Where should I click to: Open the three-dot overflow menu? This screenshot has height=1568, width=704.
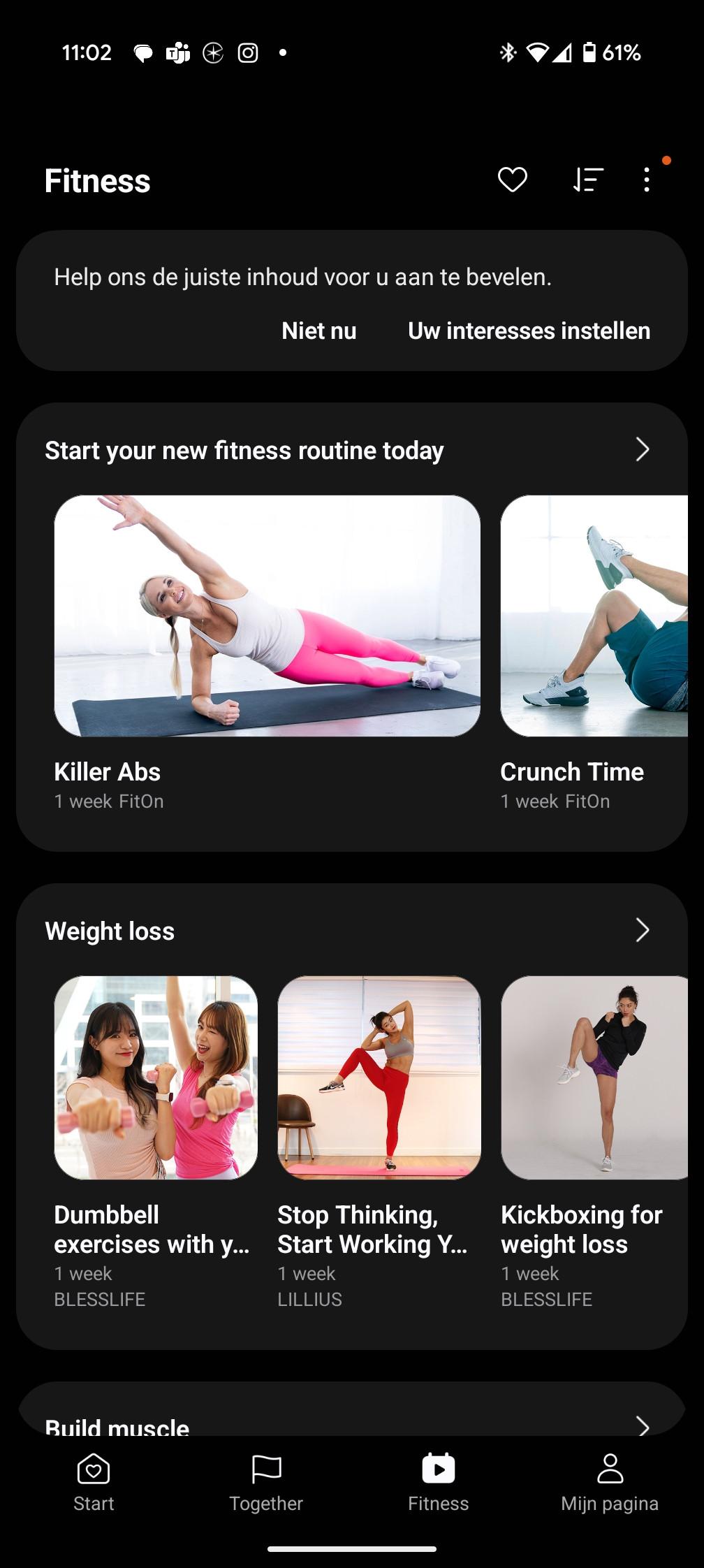click(x=647, y=180)
